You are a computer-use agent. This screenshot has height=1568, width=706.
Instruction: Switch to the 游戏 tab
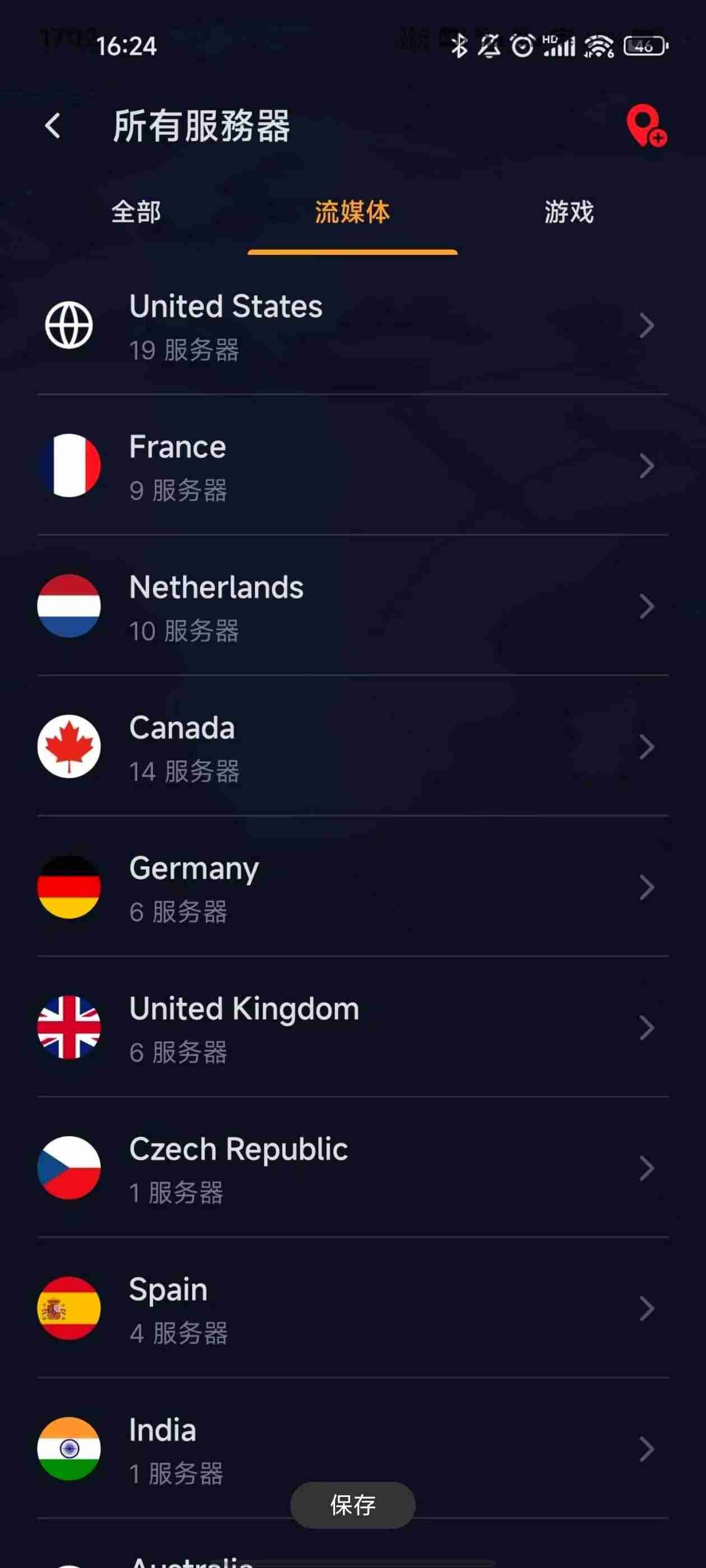[x=568, y=212]
